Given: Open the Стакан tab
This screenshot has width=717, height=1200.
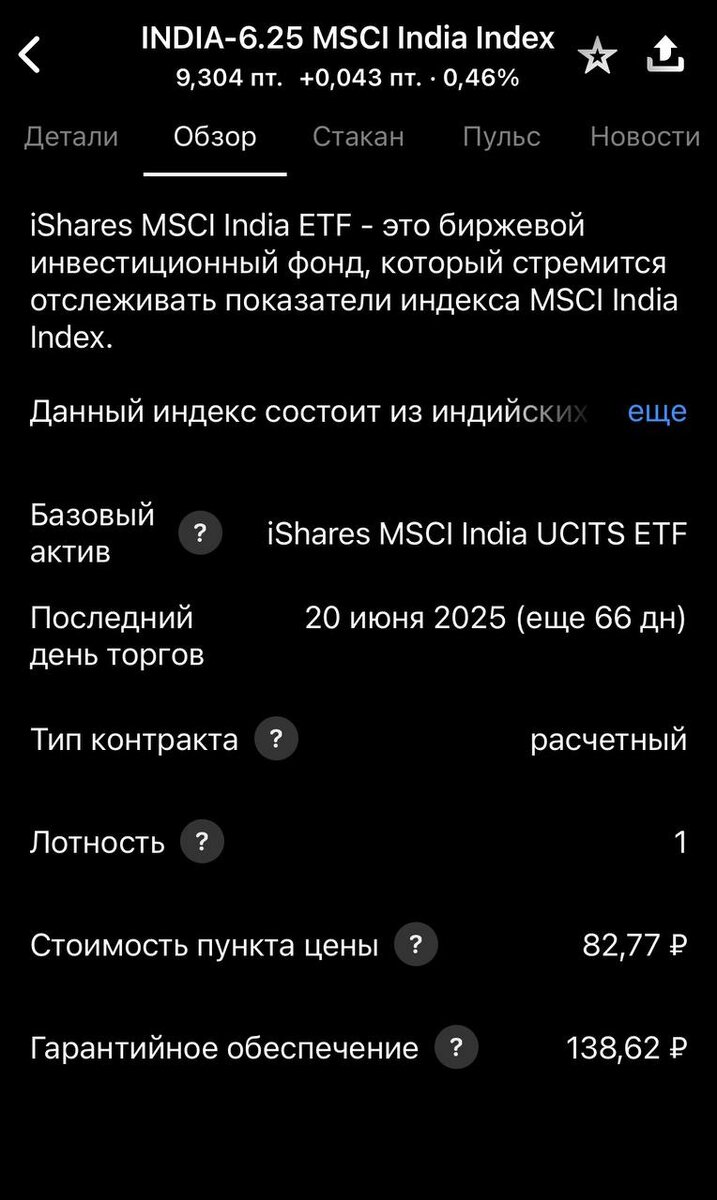Looking at the screenshot, I should (x=358, y=137).
